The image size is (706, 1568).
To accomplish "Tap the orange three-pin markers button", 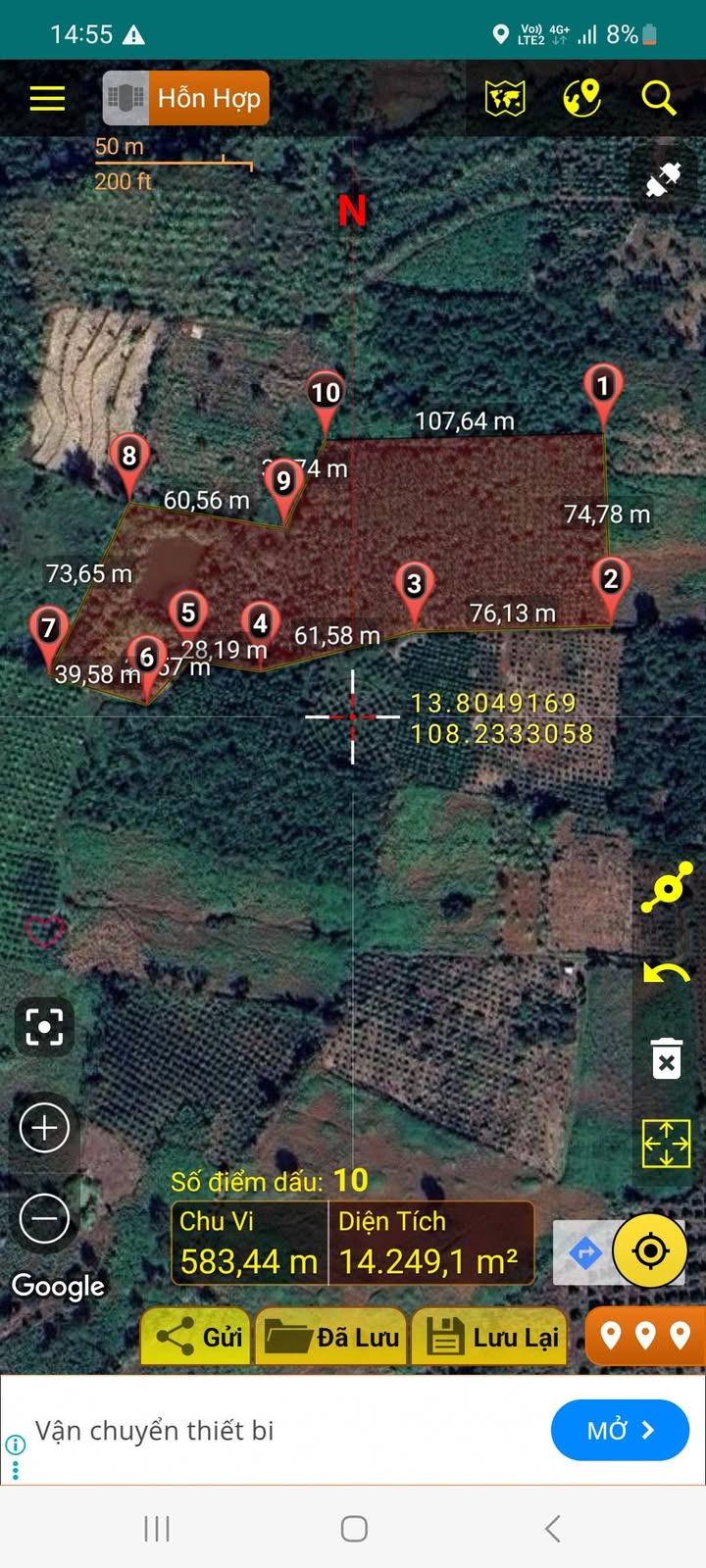I will click(644, 1336).
